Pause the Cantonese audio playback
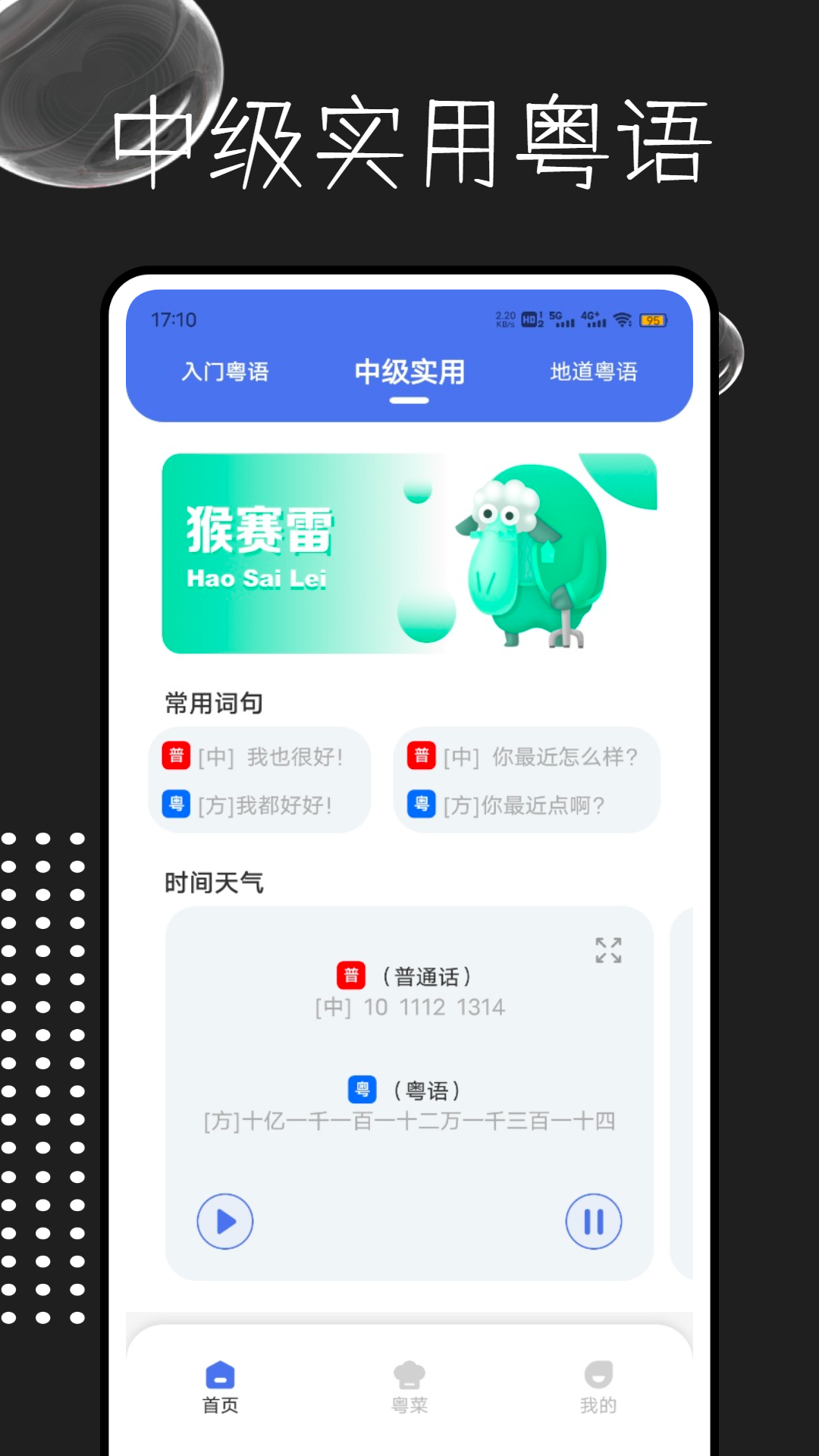This screenshot has width=819, height=1456. (x=594, y=1221)
